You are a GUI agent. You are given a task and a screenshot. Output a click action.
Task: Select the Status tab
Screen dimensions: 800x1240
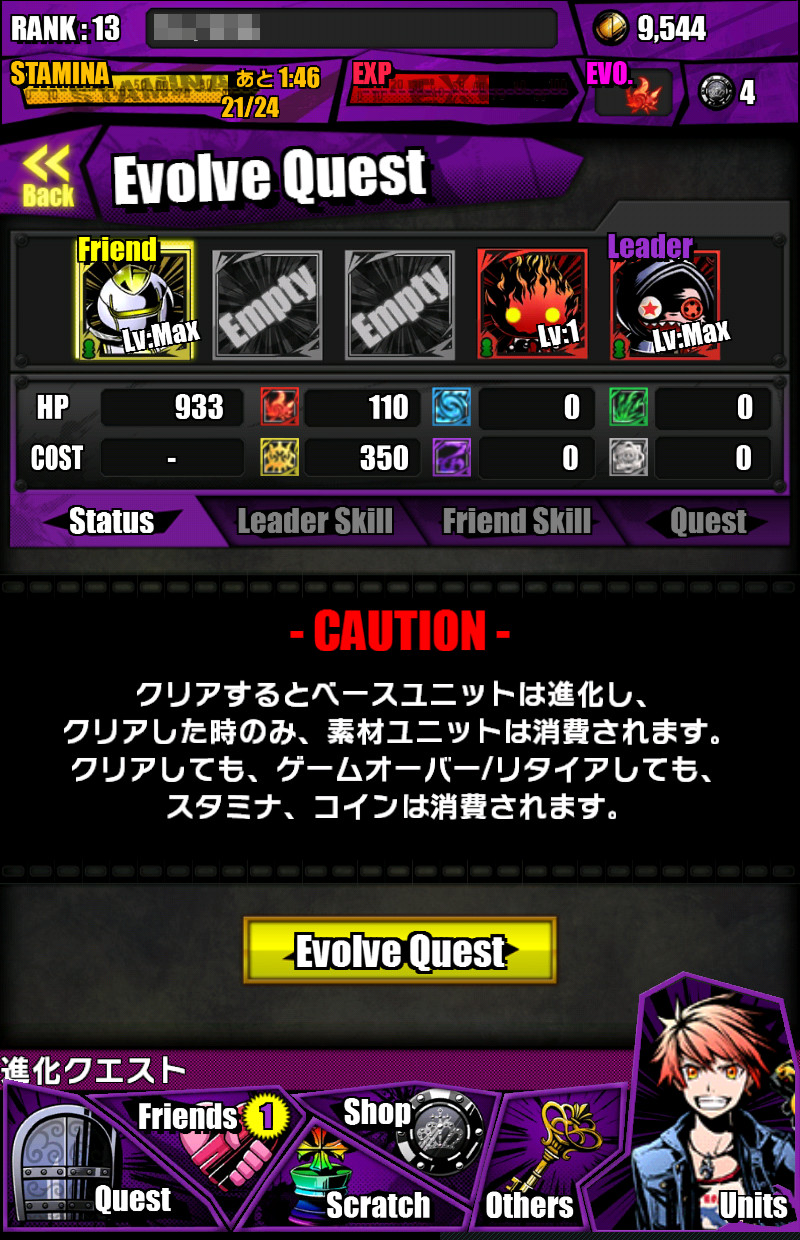click(x=111, y=521)
